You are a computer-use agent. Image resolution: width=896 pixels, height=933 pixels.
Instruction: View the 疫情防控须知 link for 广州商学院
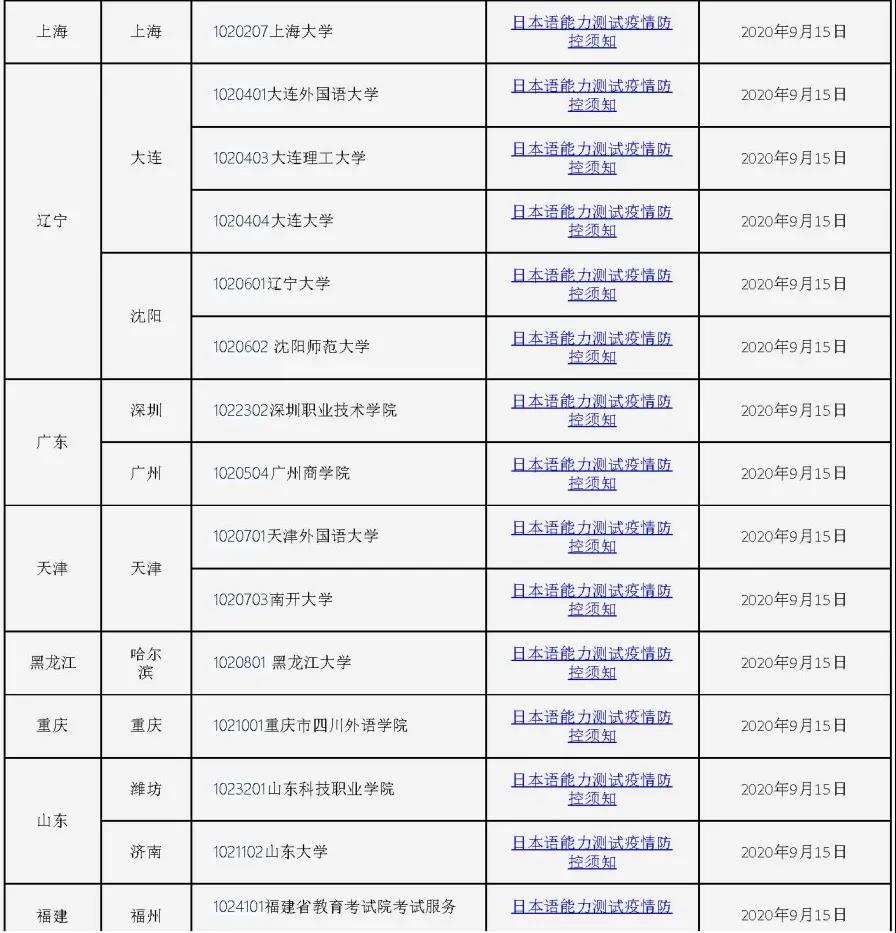[x=592, y=464]
